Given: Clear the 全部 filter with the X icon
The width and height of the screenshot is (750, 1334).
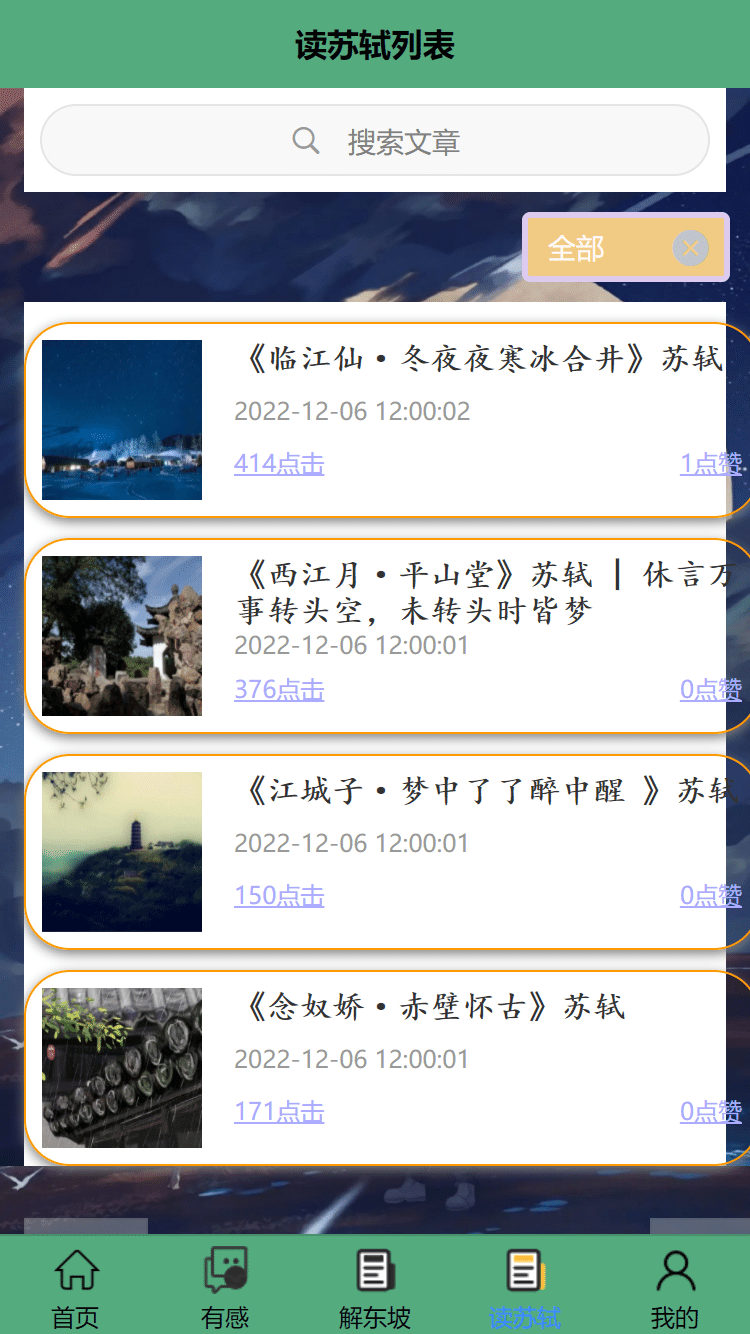Looking at the screenshot, I should (x=690, y=248).
